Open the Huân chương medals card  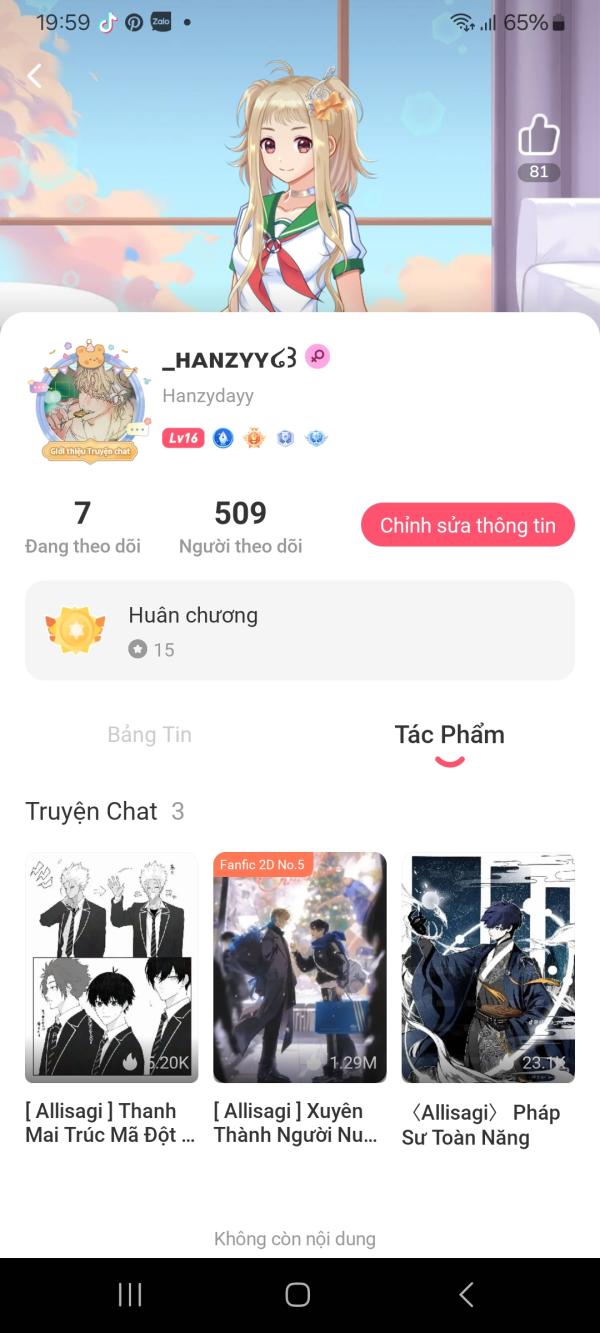(x=299, y=630)
